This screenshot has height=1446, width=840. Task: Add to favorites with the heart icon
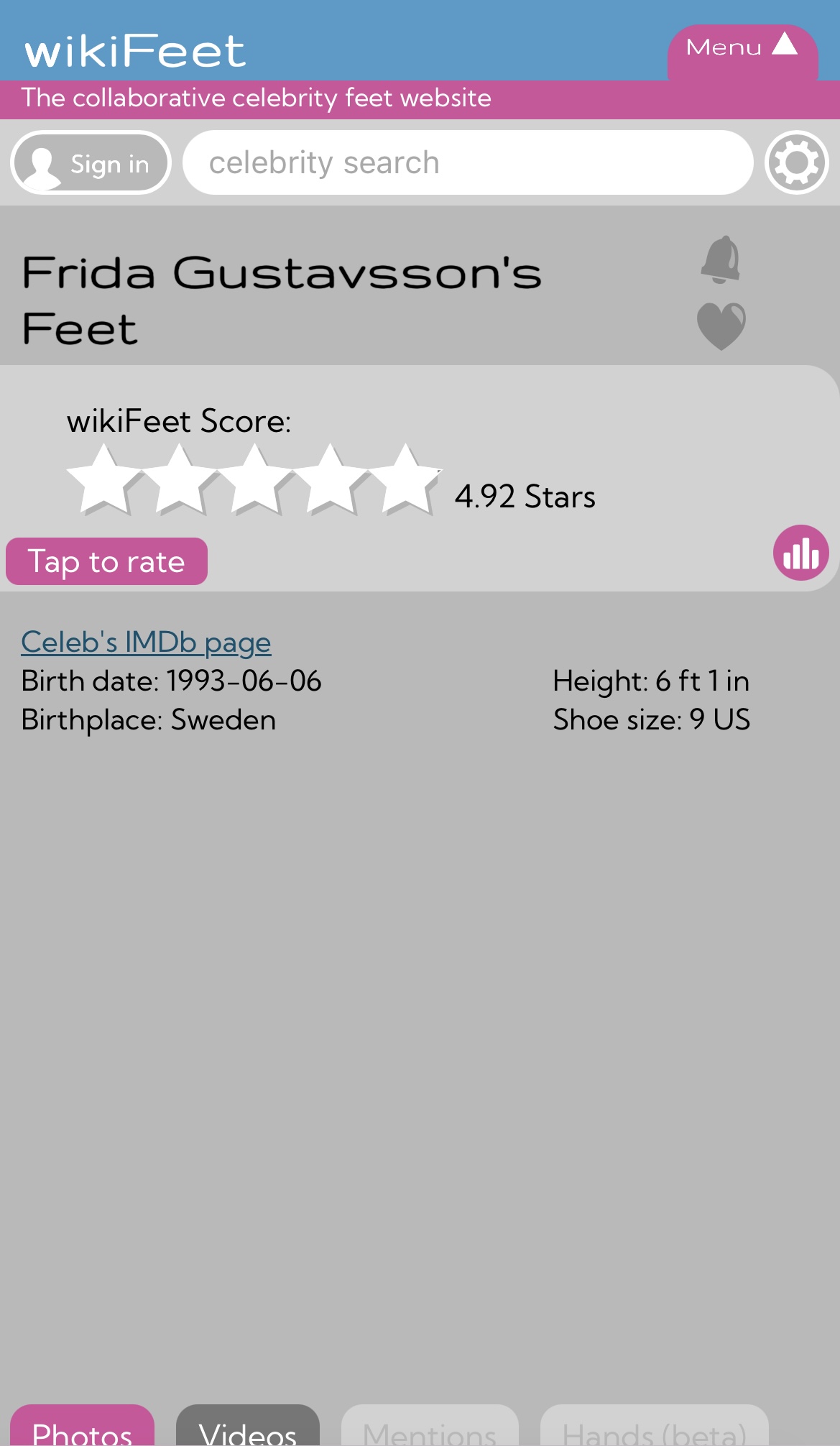(x=721, y=326)
